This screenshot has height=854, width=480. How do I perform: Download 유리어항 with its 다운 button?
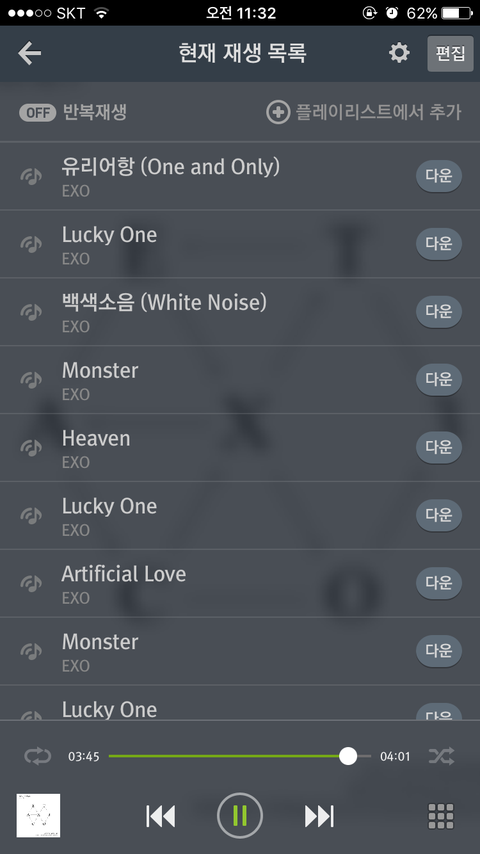click(x=439, y=176)
